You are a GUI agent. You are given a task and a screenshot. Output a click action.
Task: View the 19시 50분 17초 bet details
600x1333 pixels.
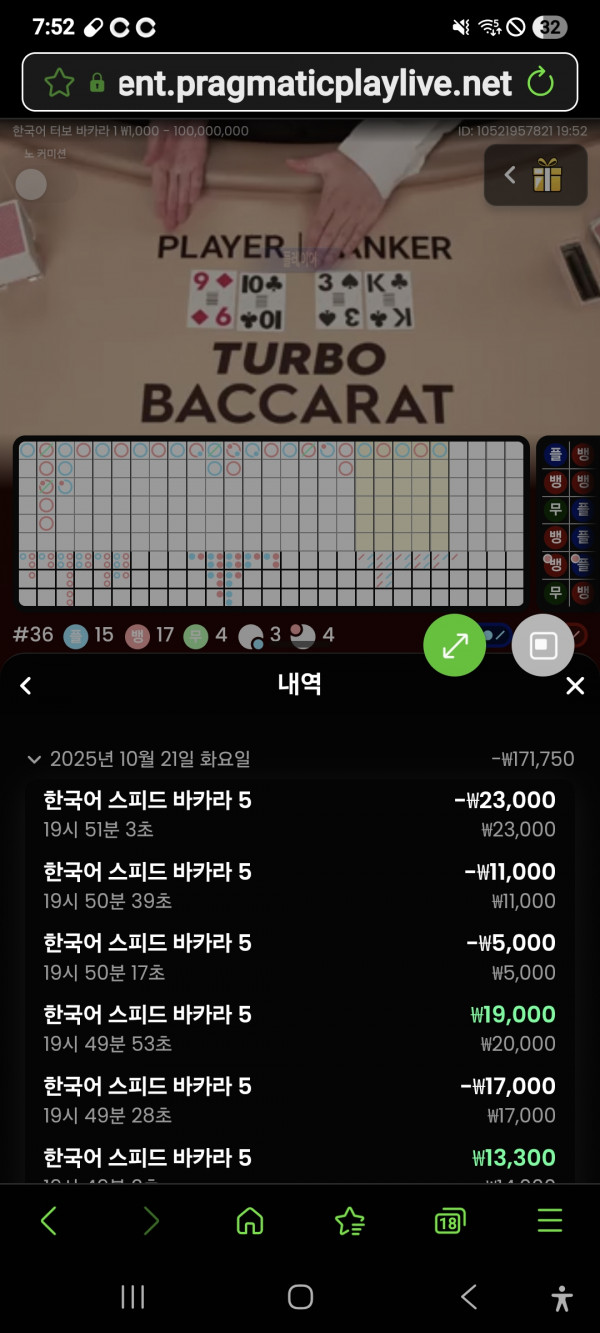point(299,957)
